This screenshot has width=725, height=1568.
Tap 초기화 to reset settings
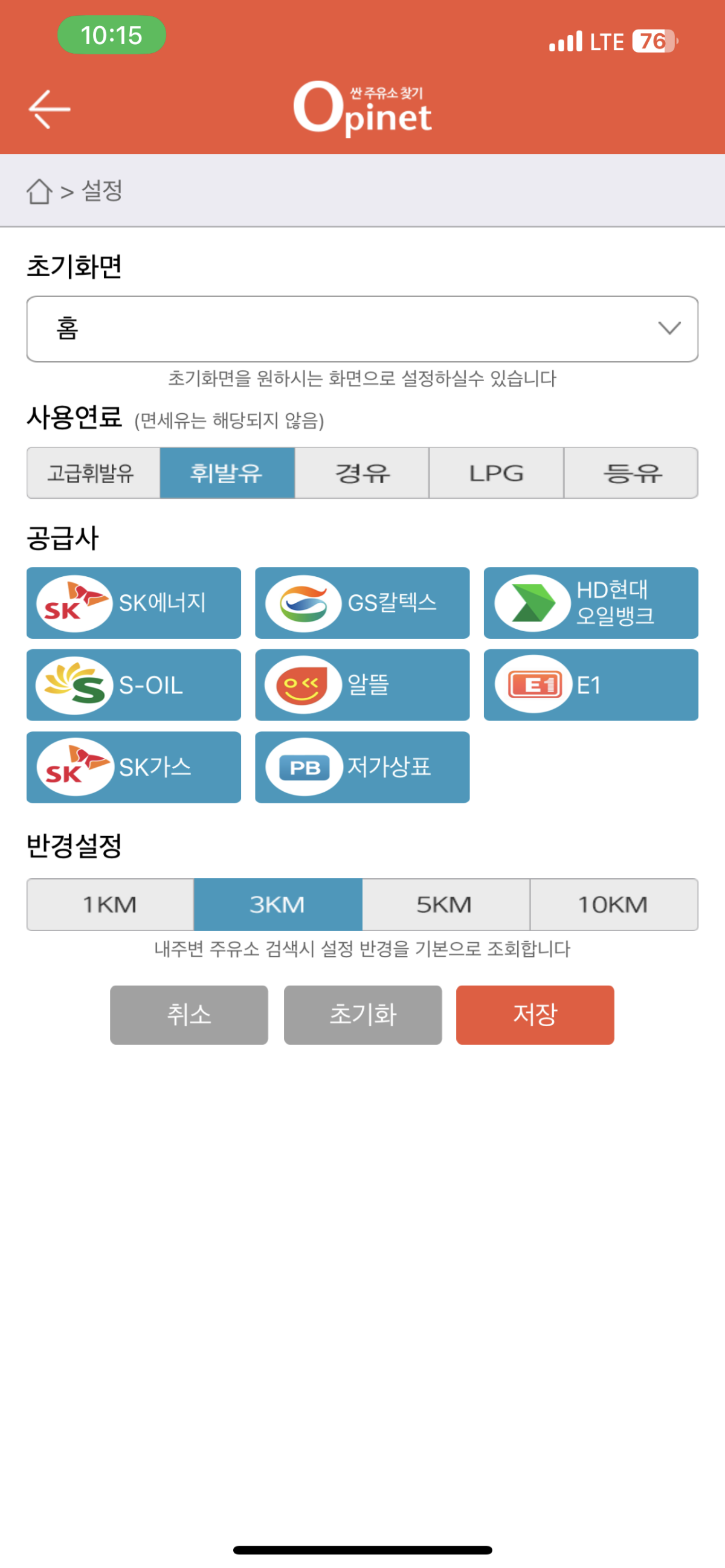tap(362, 1015)
